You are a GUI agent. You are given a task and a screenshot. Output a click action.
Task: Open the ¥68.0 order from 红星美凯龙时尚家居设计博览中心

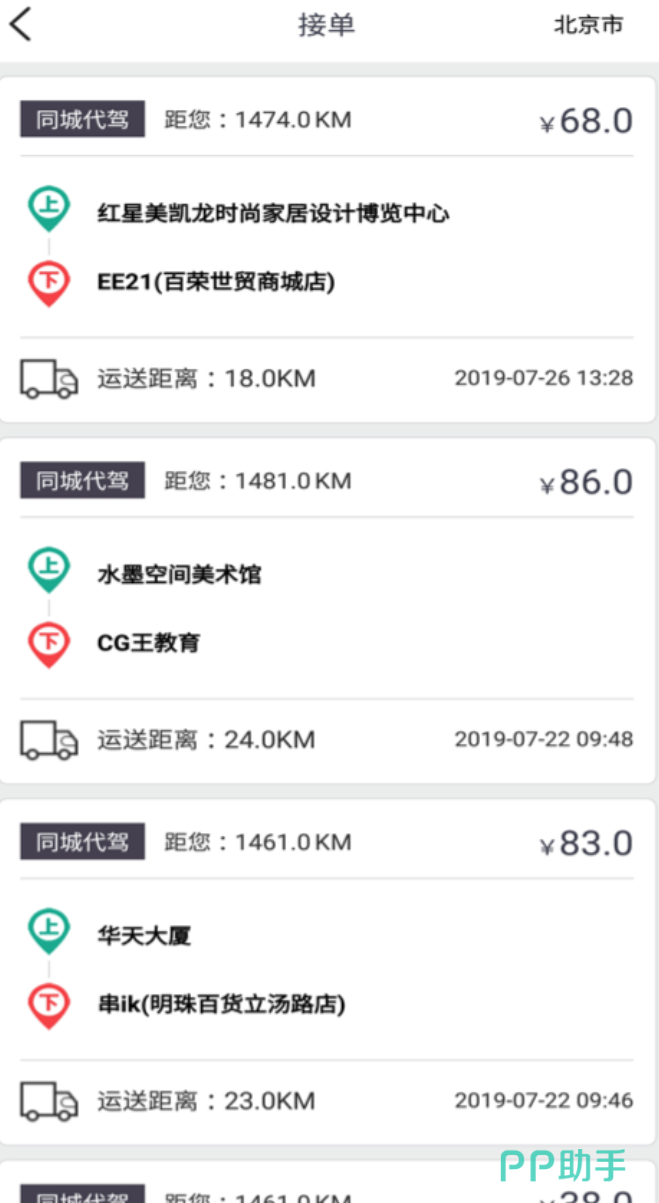(x=328, y=248)
